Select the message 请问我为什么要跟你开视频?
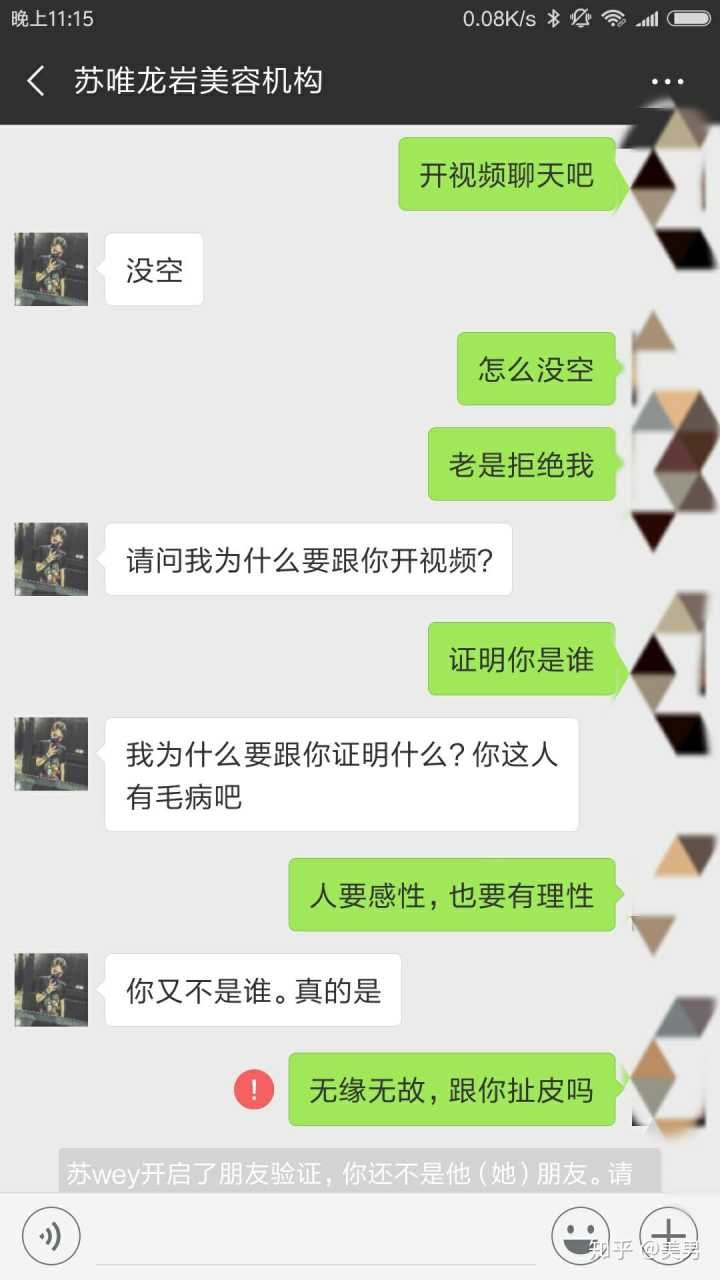The height and width of the screenshot is (1280, 720). pos(308,560)
